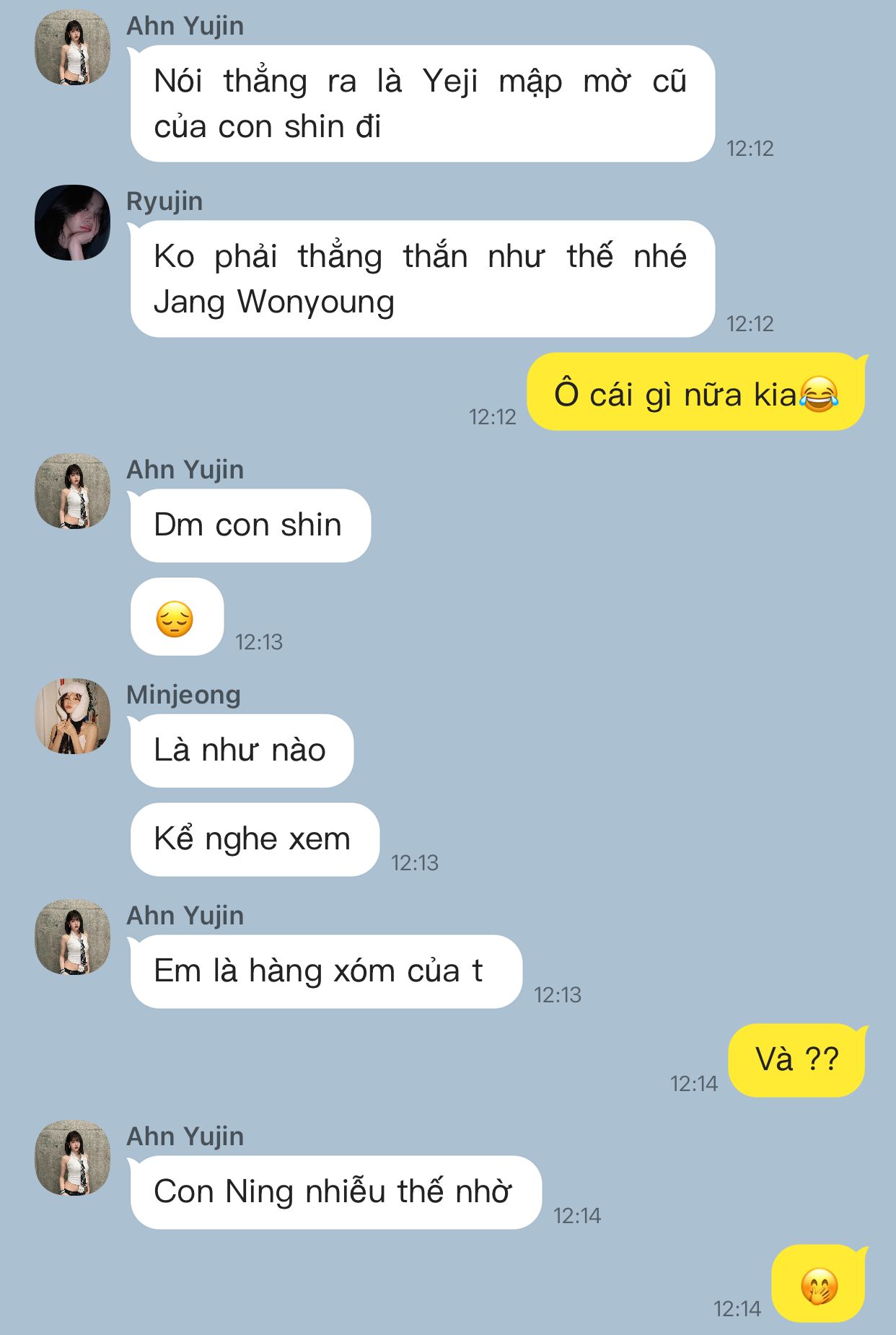Tap Ahn Yujin's avatar beside "Dm con shin"
The height and width of the screenshot is (1335, 896).
point(72,491)
